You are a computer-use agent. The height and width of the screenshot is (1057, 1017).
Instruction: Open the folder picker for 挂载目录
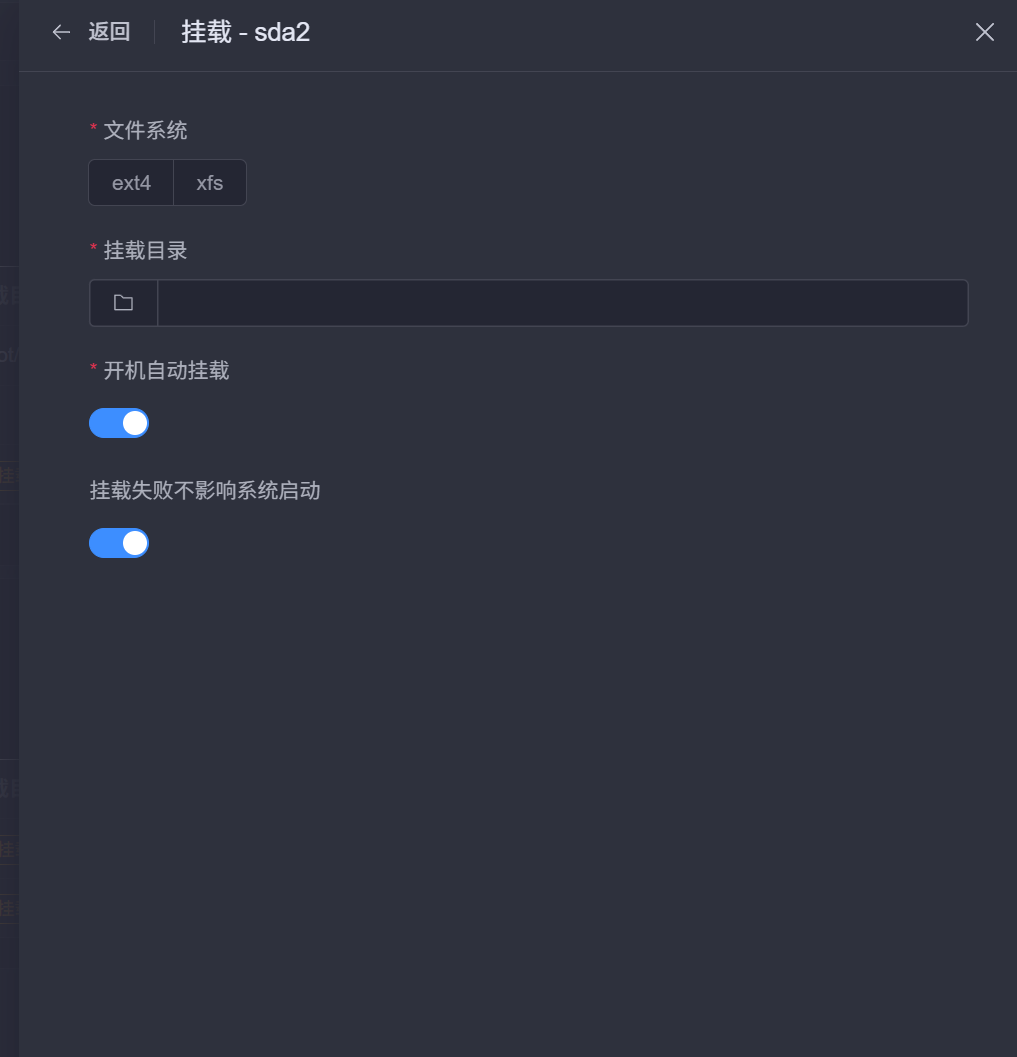pos(123,303)
